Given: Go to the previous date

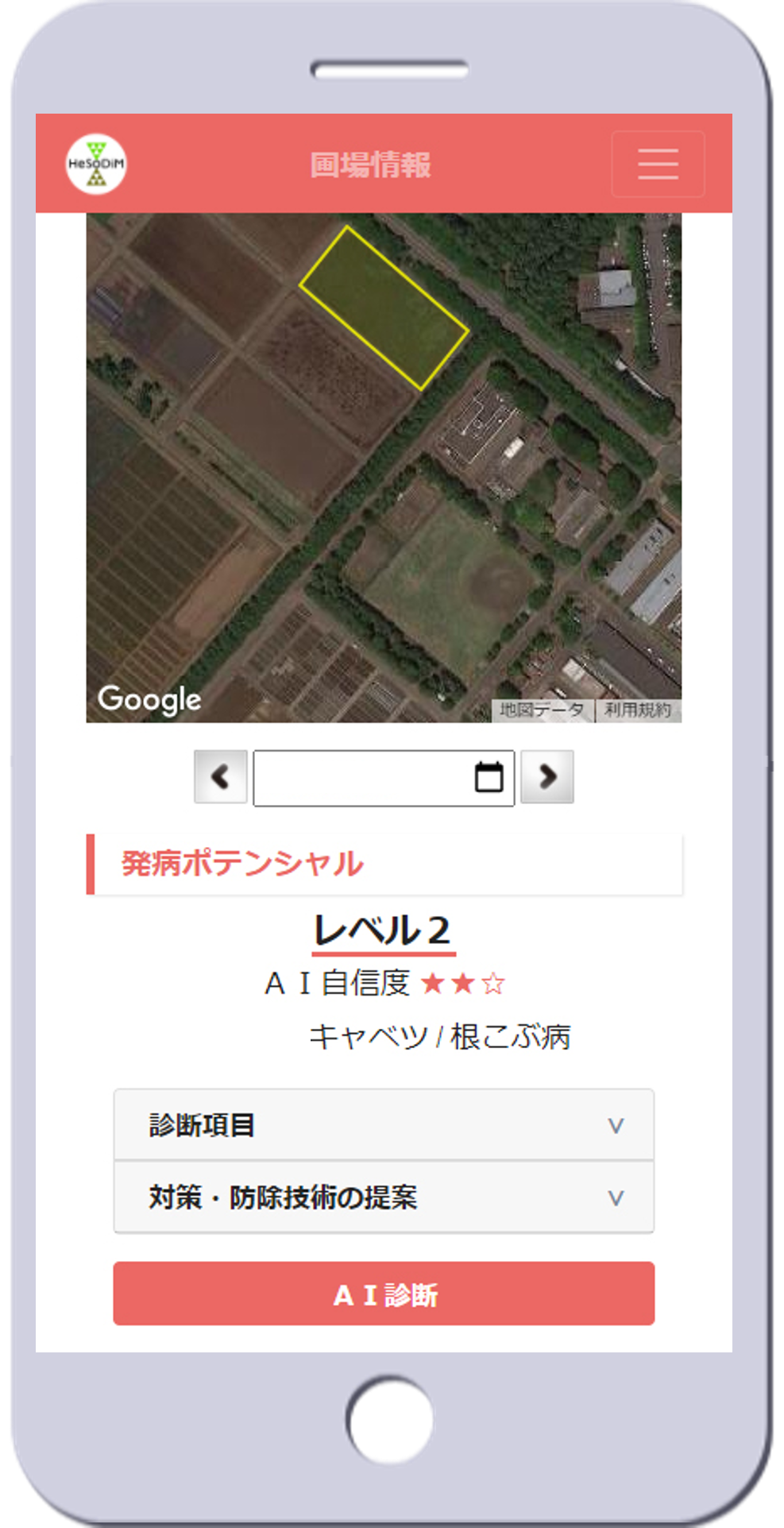Looking at the screenshot, I should pyautogui.click(x=220, y=776).
